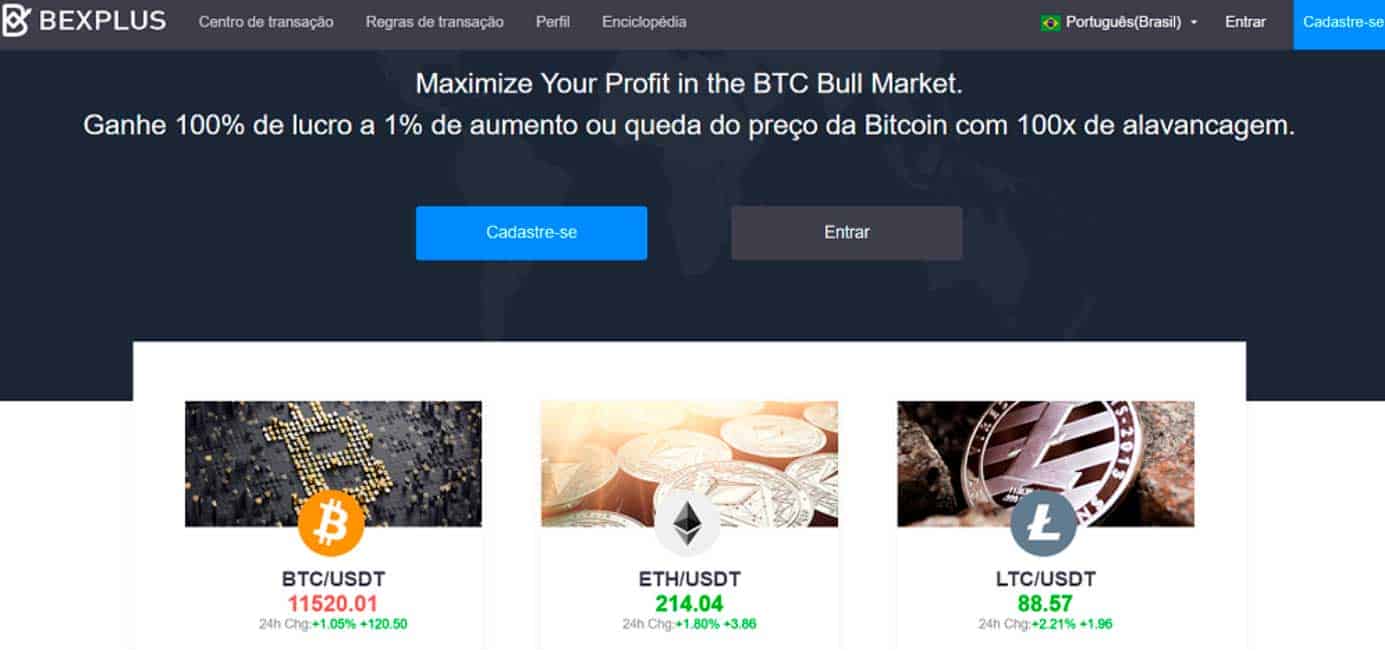
Task: Open the Perfil page
Action: pyautogui.click(x=552, y=22)
